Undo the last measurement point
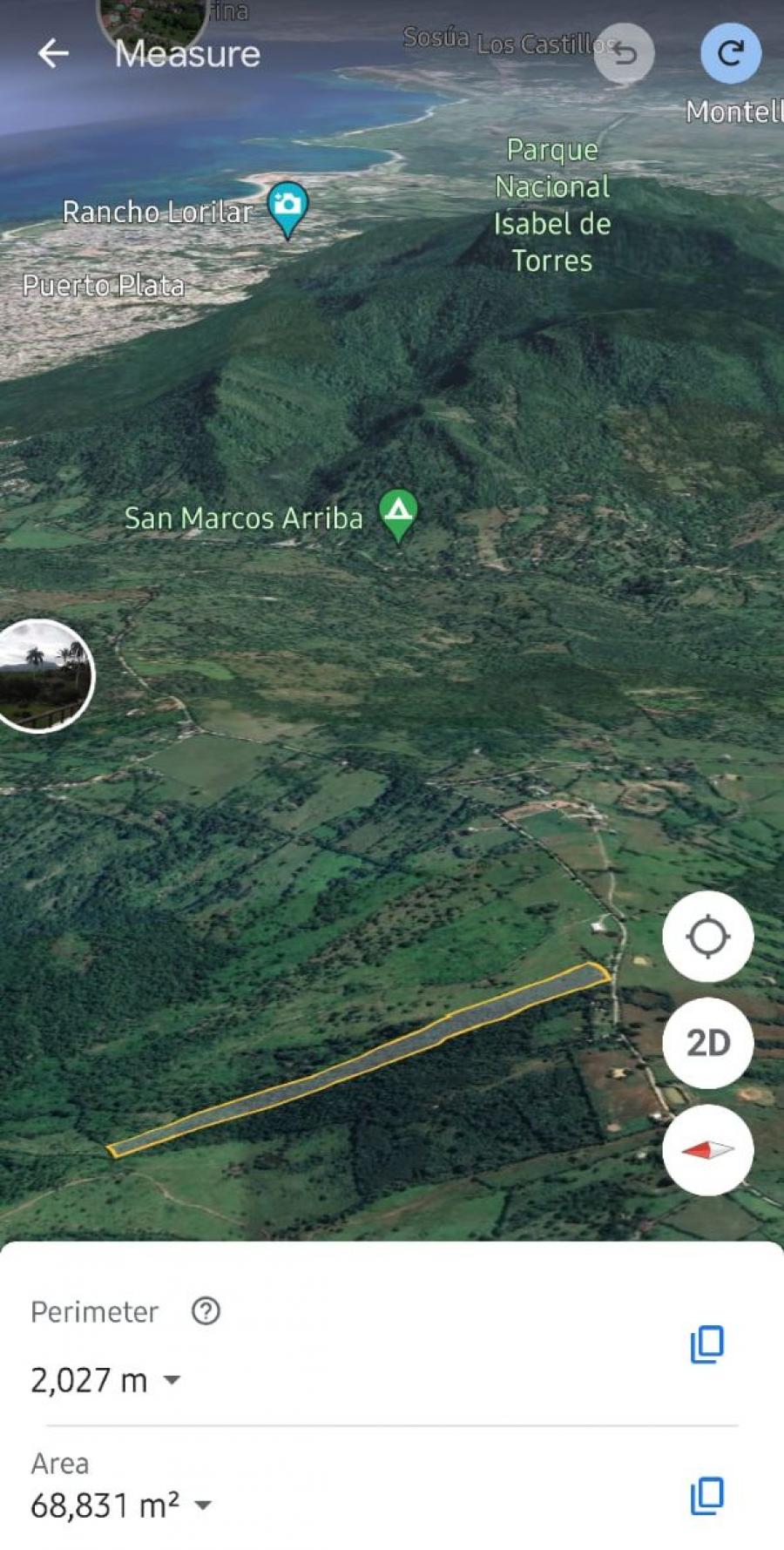This screenshot has width=784, height=1550. [x=624, y=54]
